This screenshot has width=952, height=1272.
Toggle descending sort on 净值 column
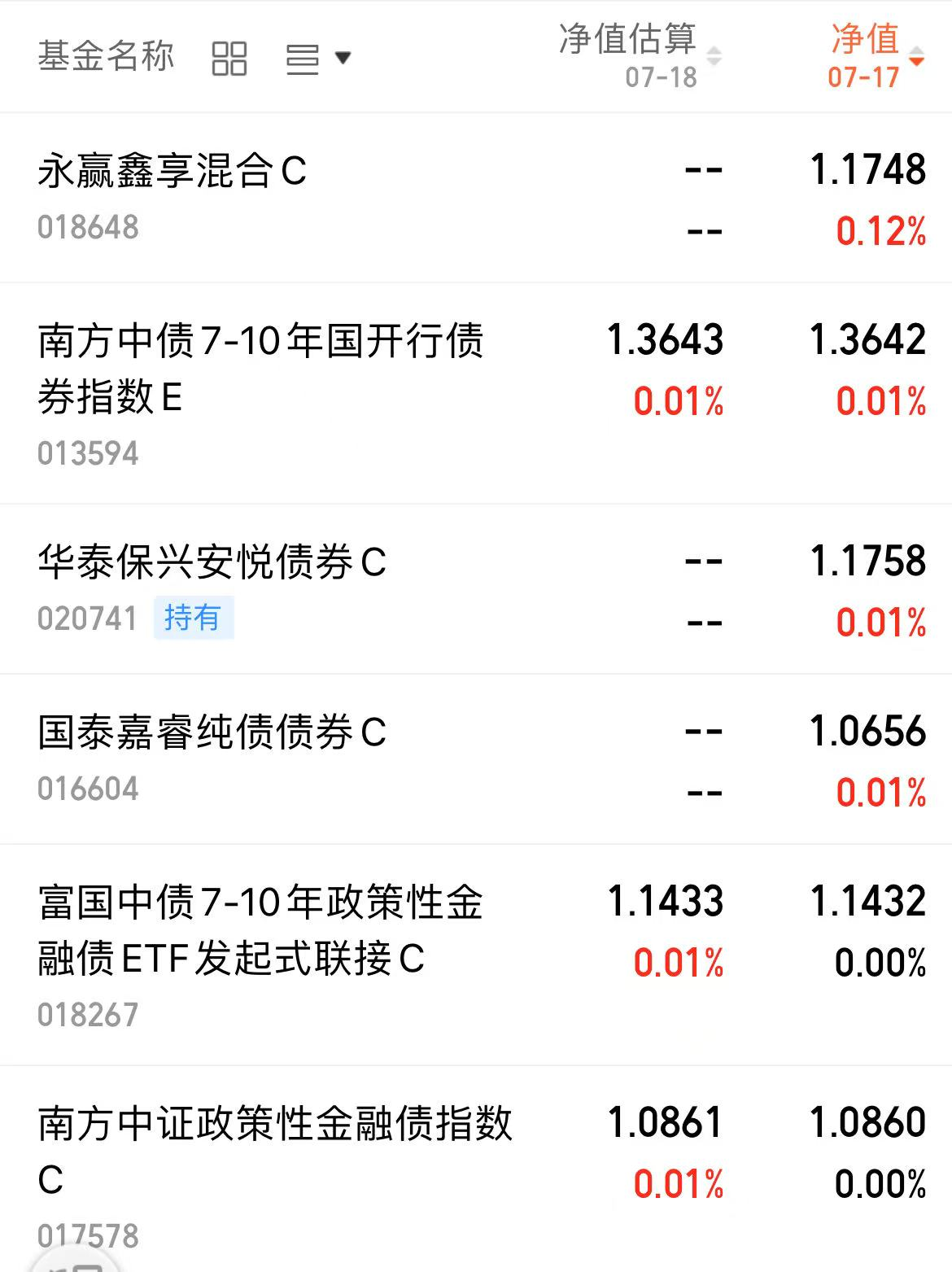tap(918, 63)
